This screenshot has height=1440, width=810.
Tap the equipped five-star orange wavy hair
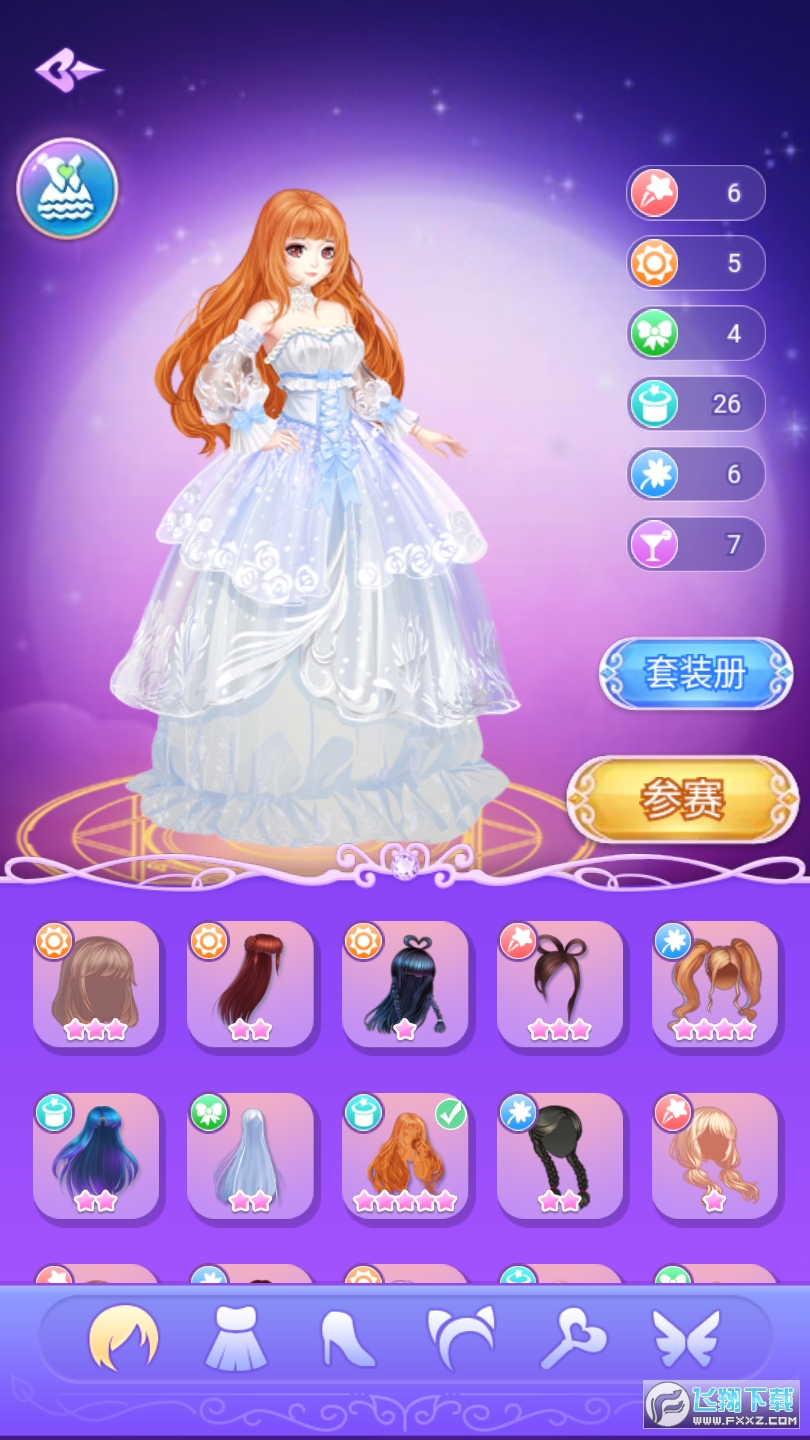404,1156
